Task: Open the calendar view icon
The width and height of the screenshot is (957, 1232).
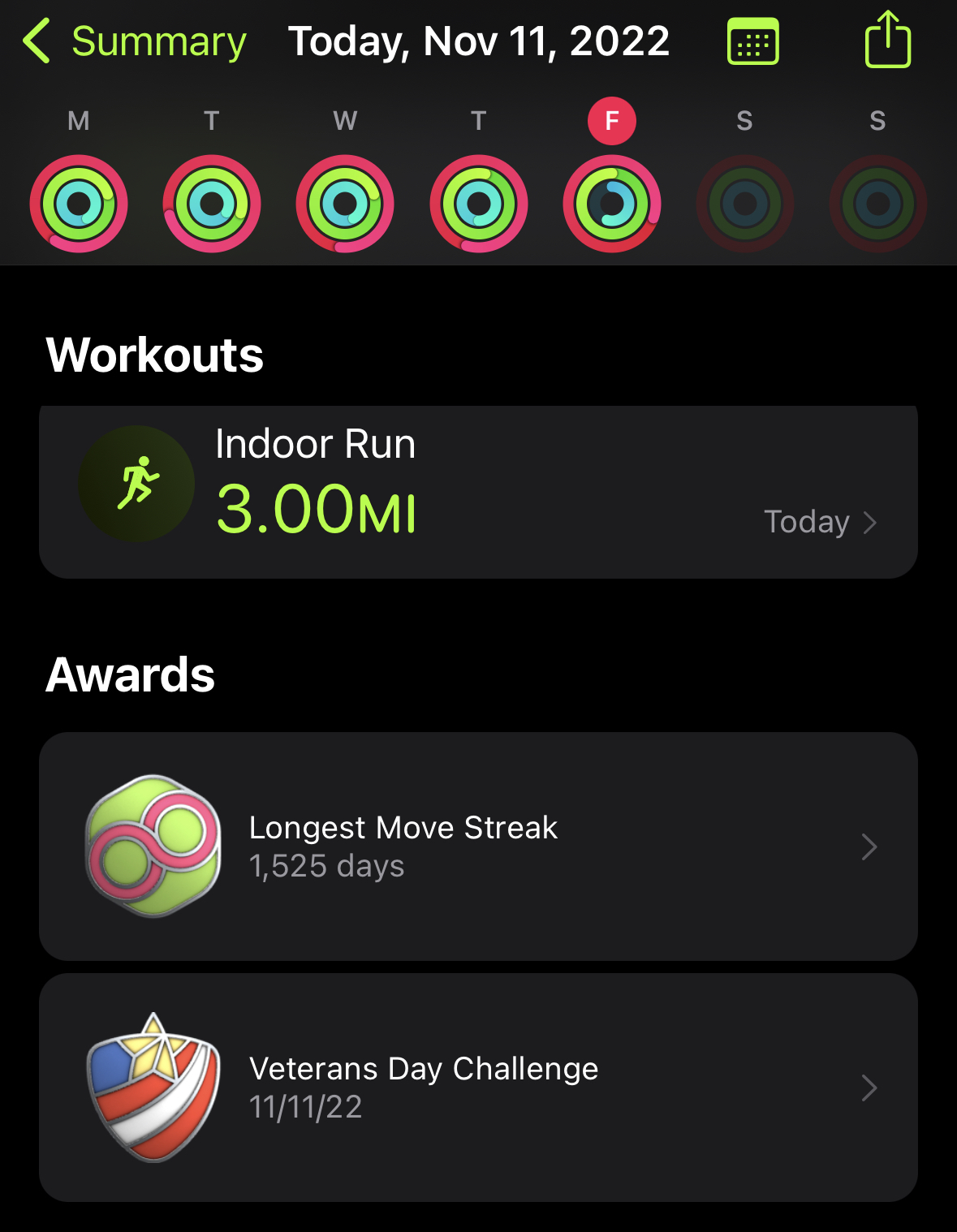Action: 753,41
